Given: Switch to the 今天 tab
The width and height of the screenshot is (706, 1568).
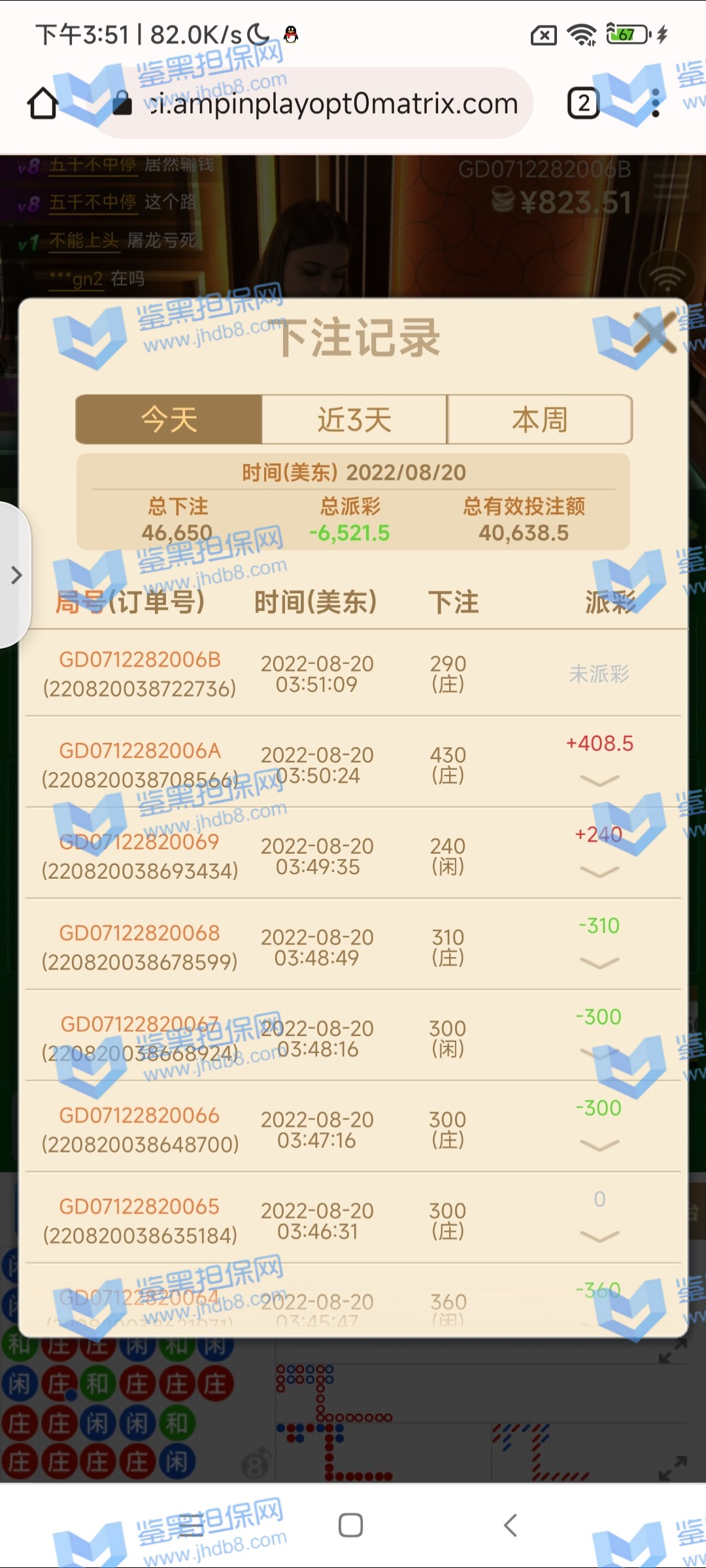Looking at the screenshot, I should [x=169, y=419].
